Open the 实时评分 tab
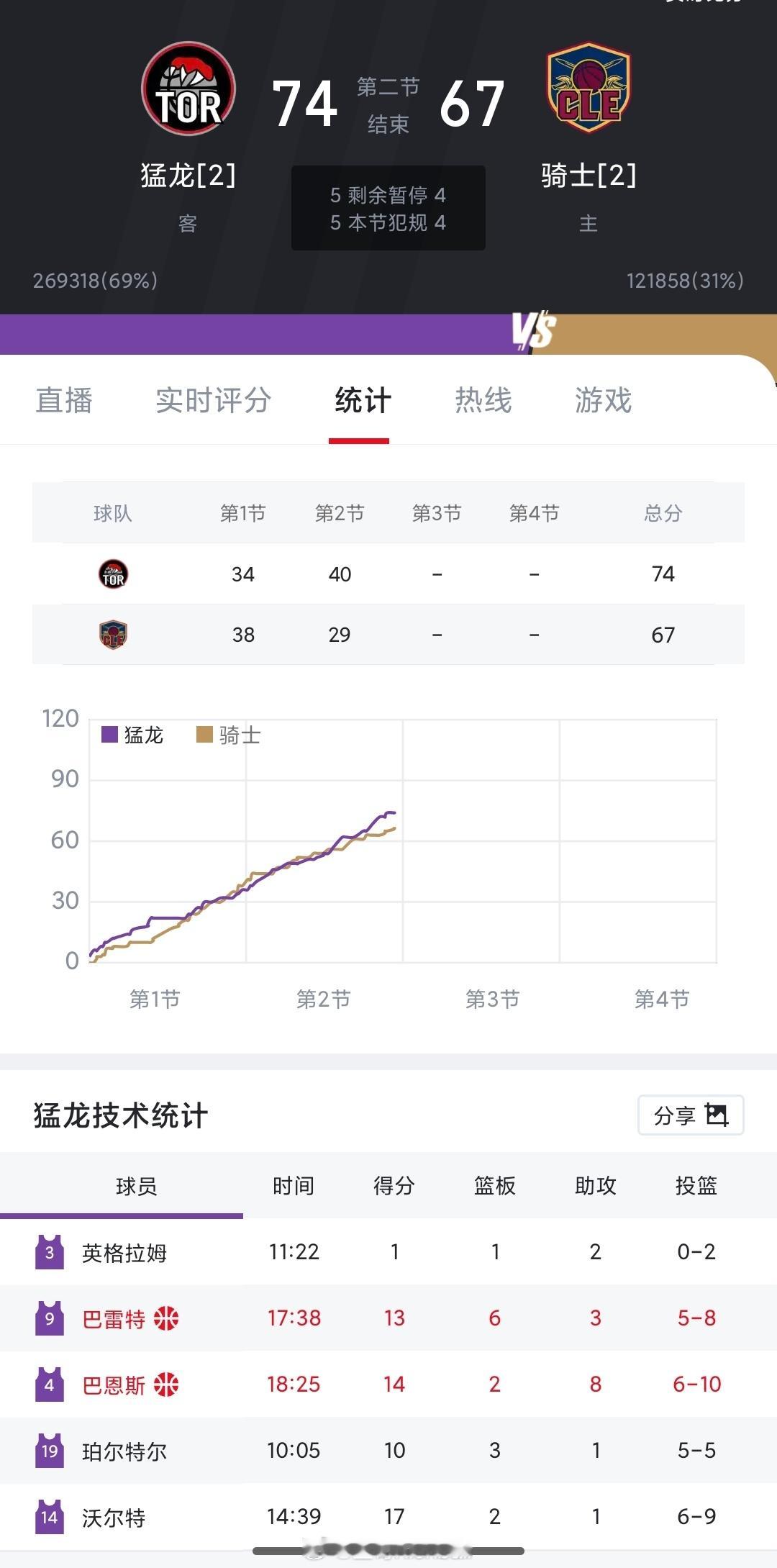The width and height of the screenshot is (777, 1568). pos(212,402)
